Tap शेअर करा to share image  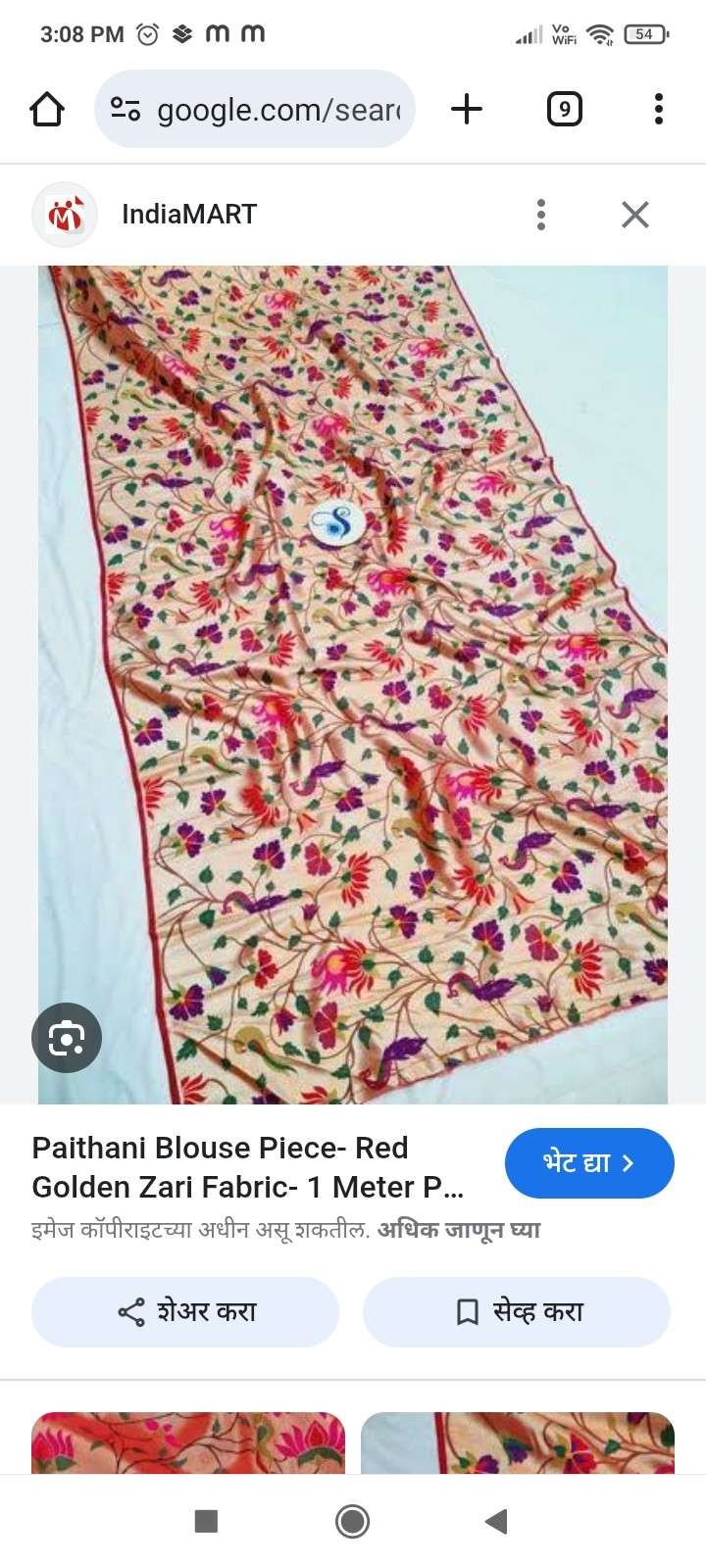[185, 1311]
